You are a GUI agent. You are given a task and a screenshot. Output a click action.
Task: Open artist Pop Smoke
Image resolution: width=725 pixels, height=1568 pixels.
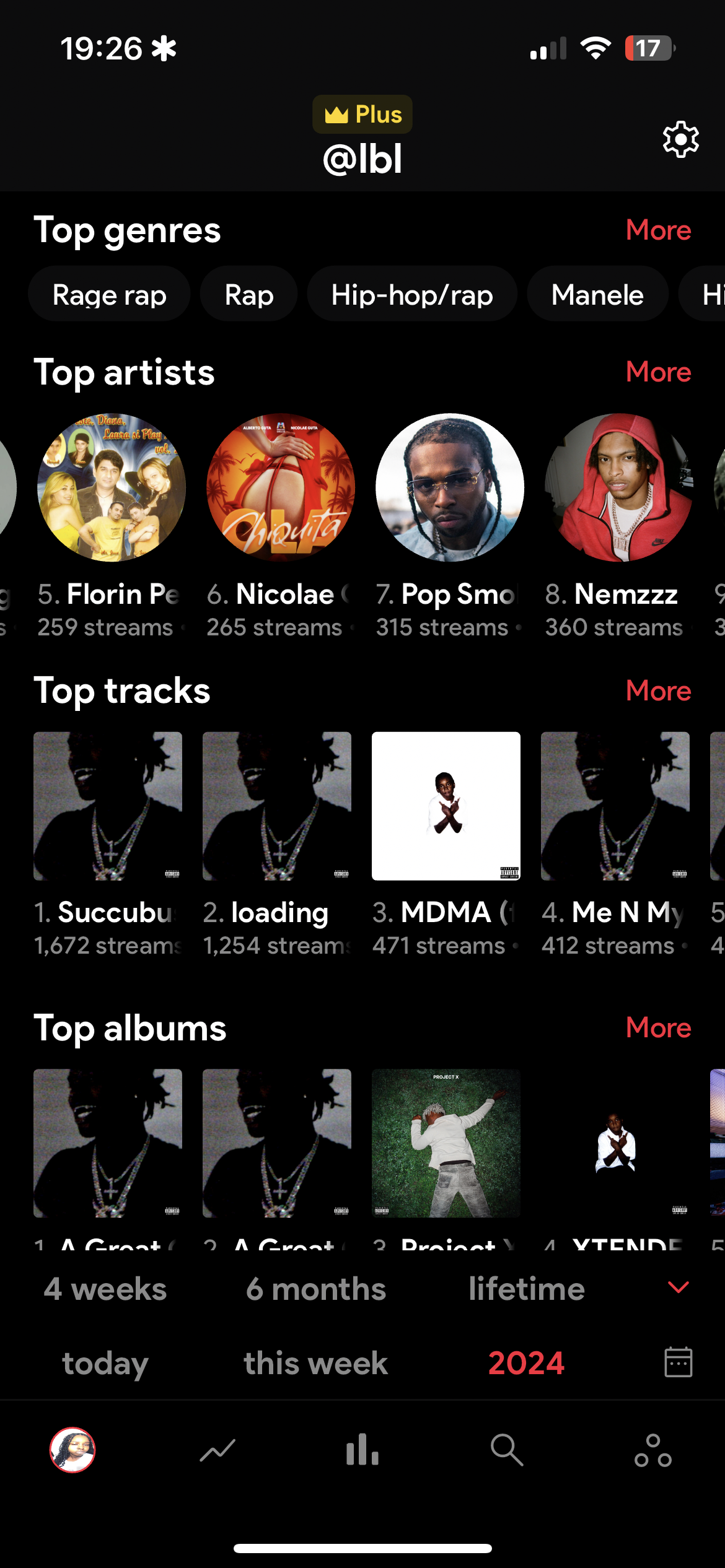click(449, 488)
